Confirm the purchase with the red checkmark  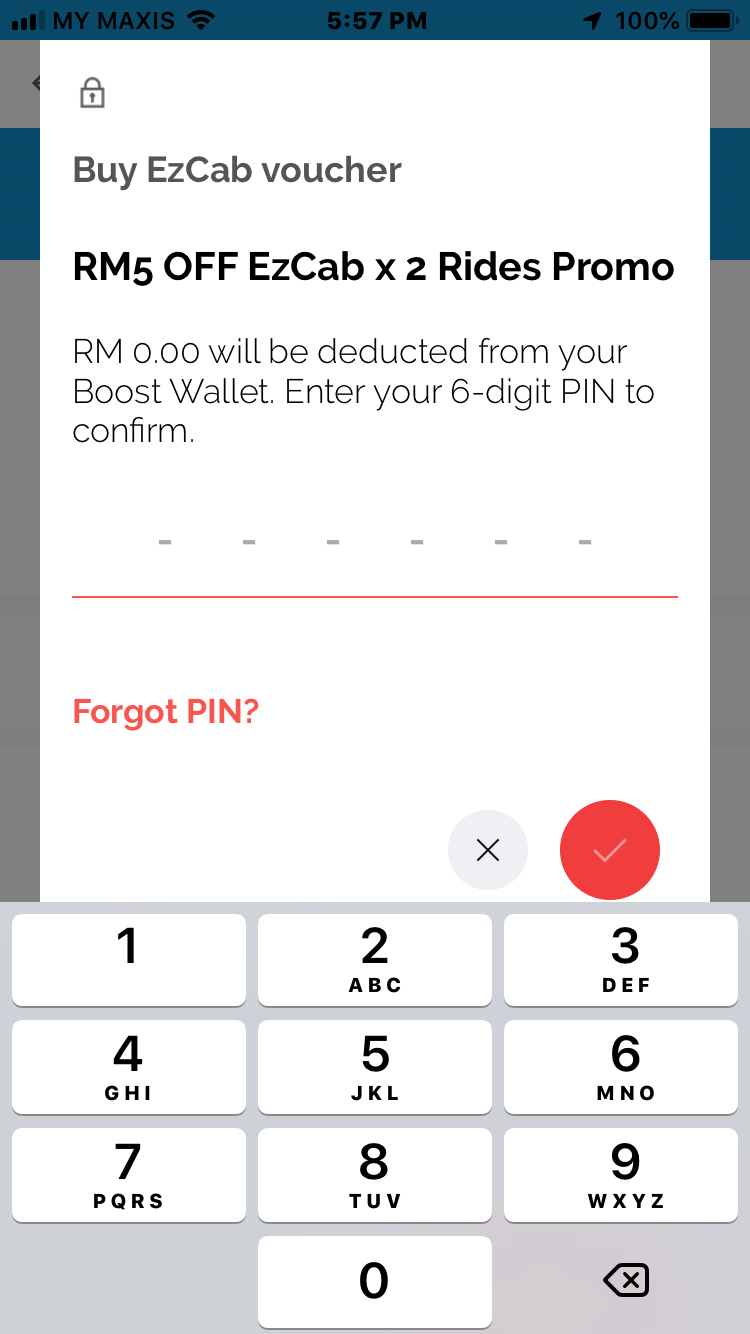[610, 850]
